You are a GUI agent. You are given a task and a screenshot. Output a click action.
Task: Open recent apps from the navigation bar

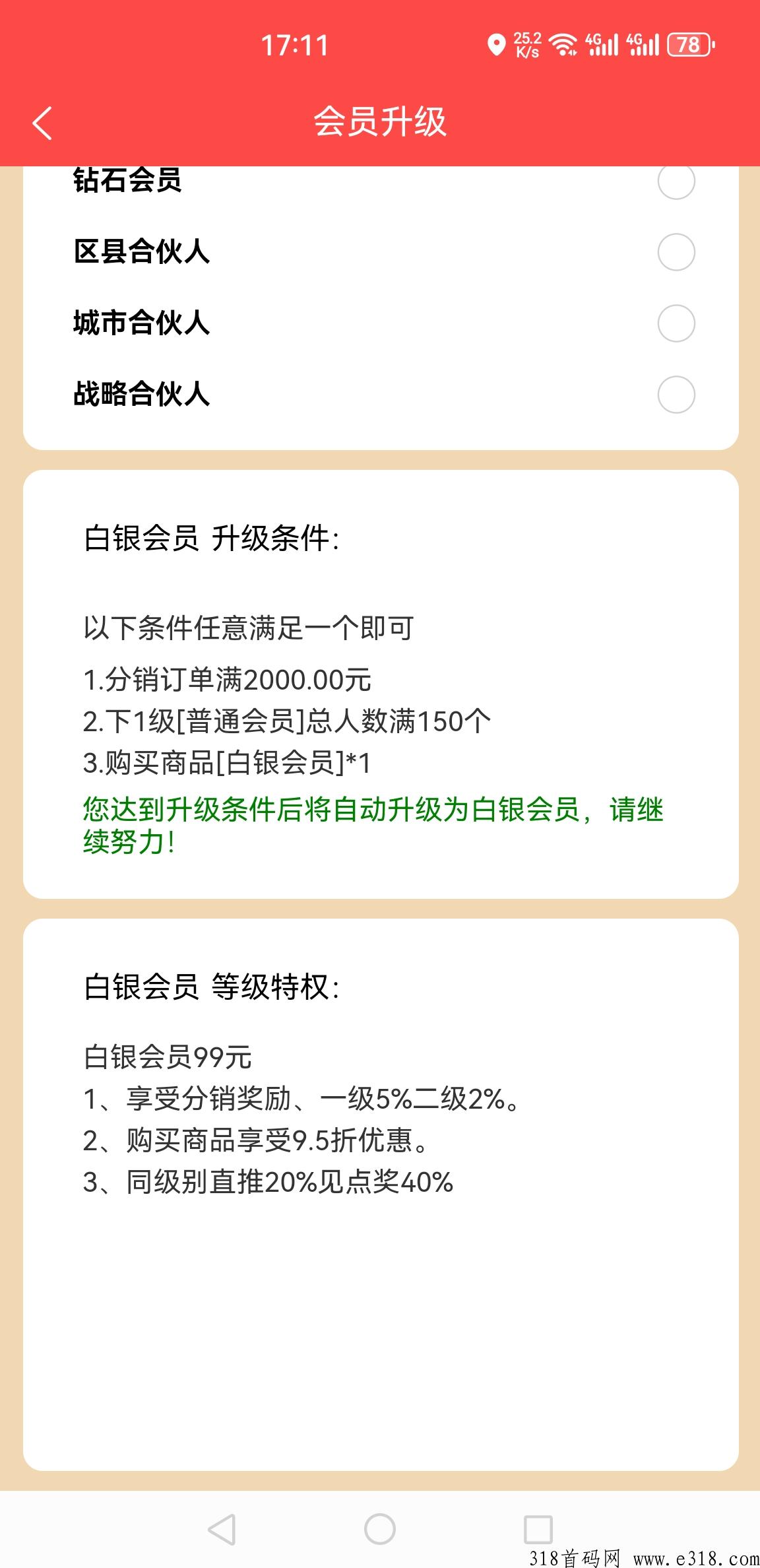[x=538, y=1529]
